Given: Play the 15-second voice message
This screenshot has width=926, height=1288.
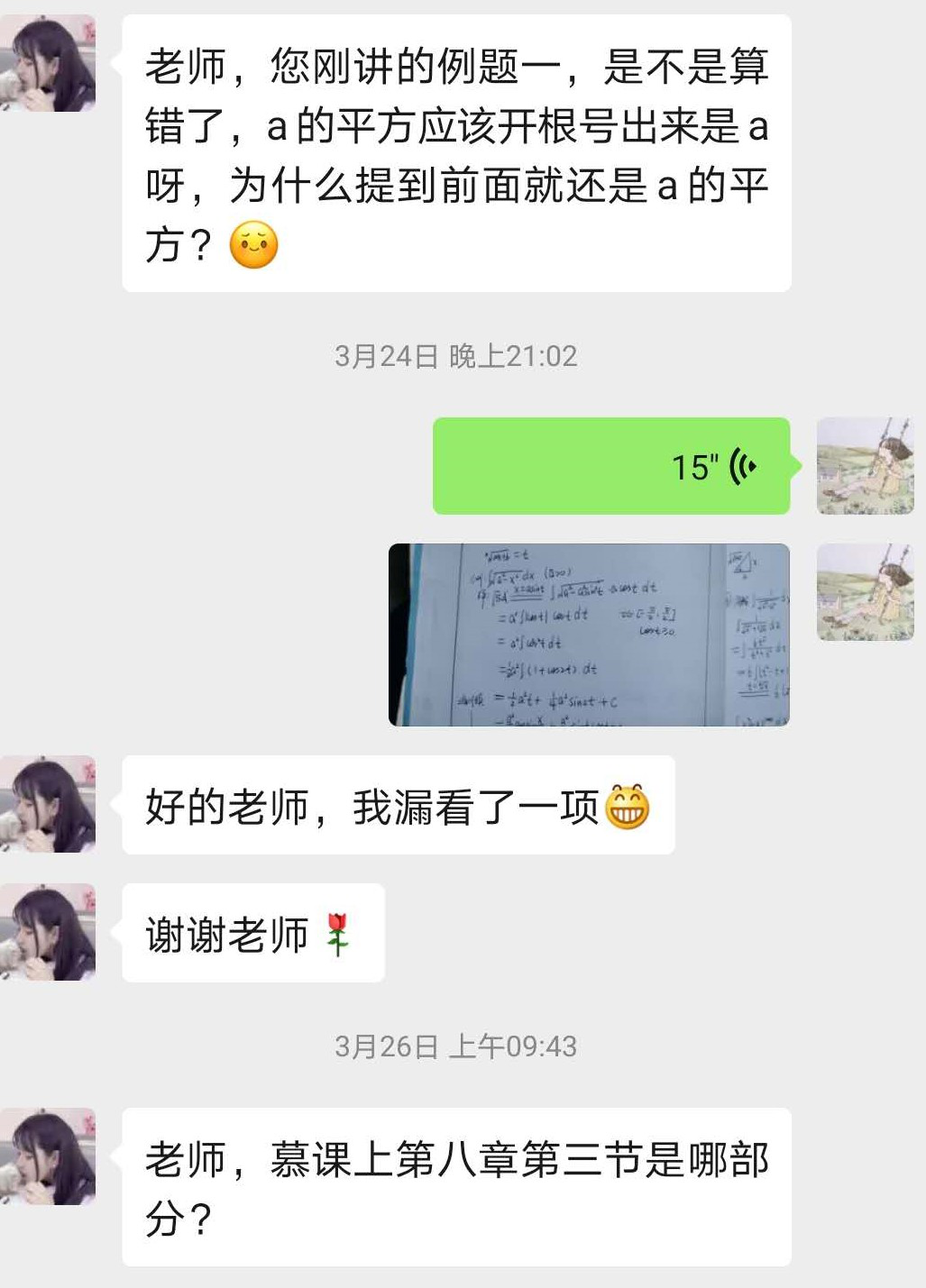Looking at the screenshot, I should pyautogui.click(x=611, y=466).
